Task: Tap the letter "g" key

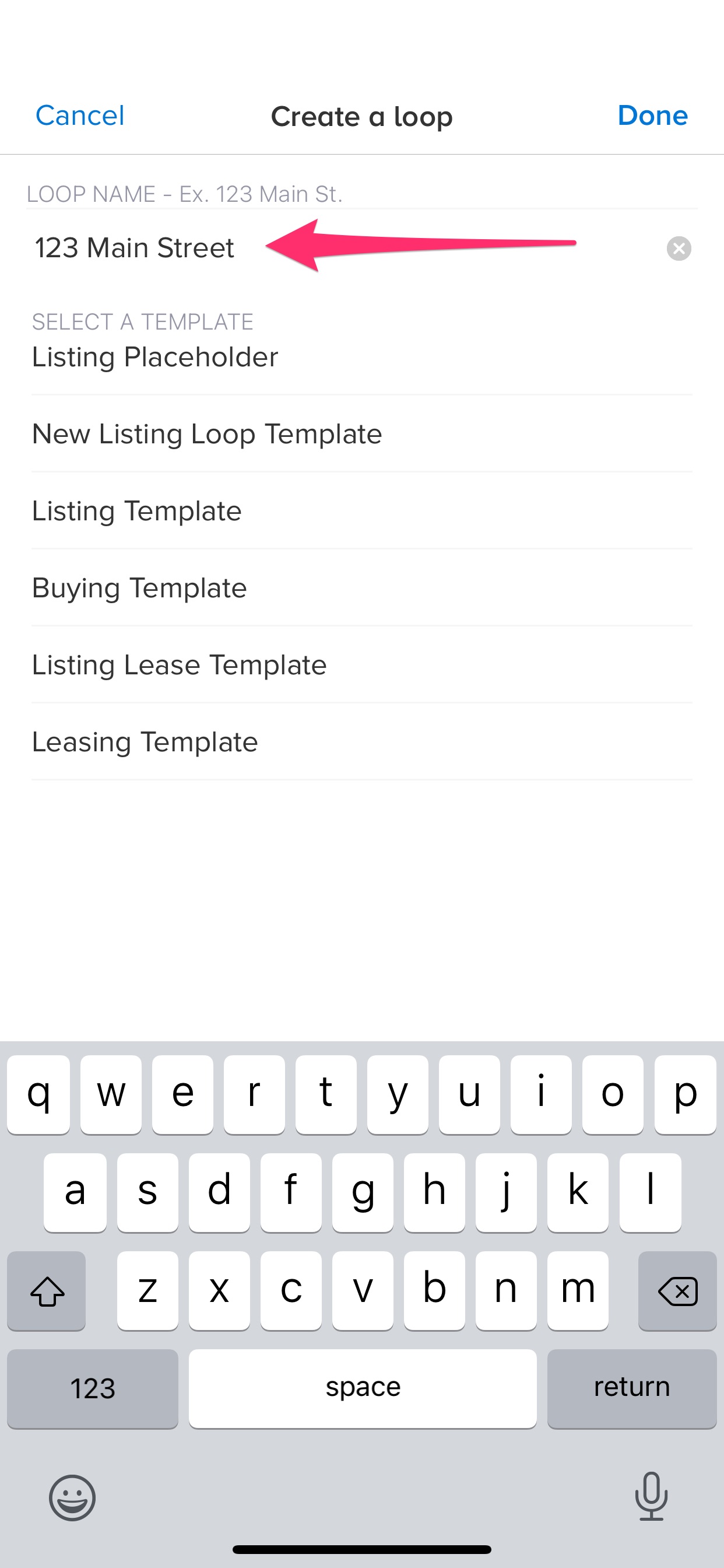Action: click(x=363, y=1192)
